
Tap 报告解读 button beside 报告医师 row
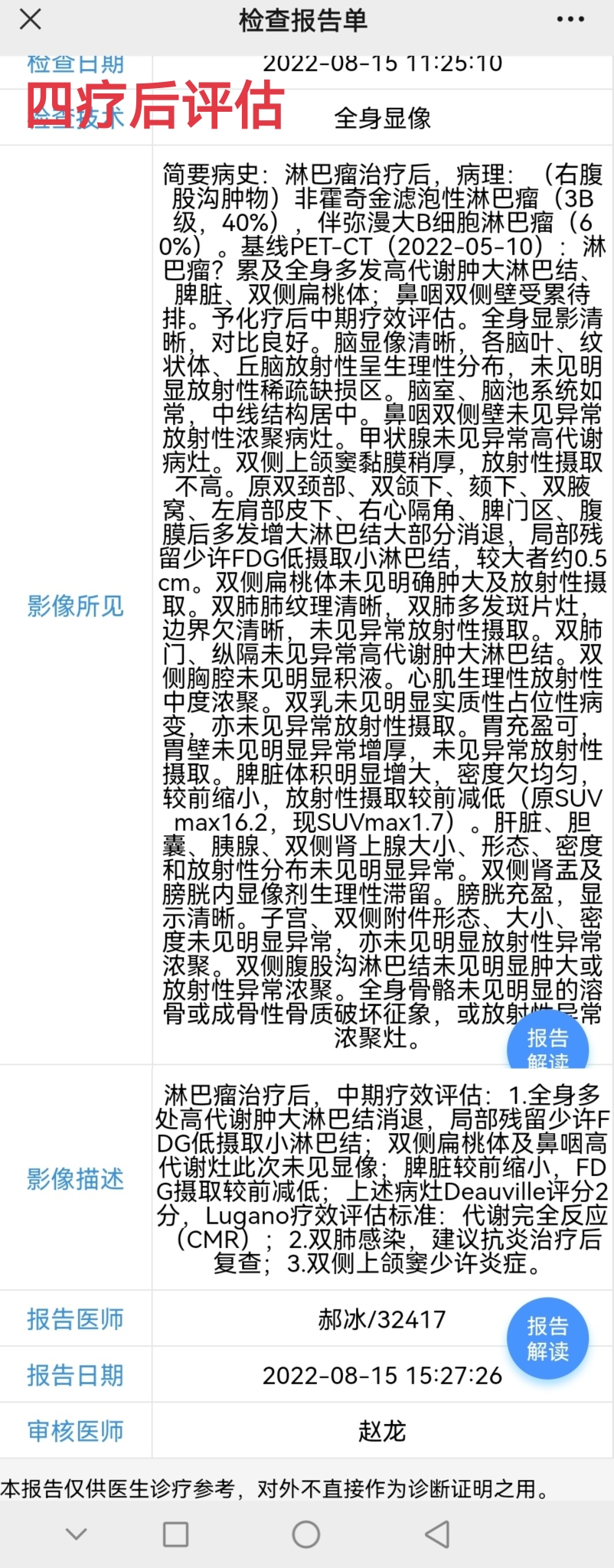coord(547,1338)
